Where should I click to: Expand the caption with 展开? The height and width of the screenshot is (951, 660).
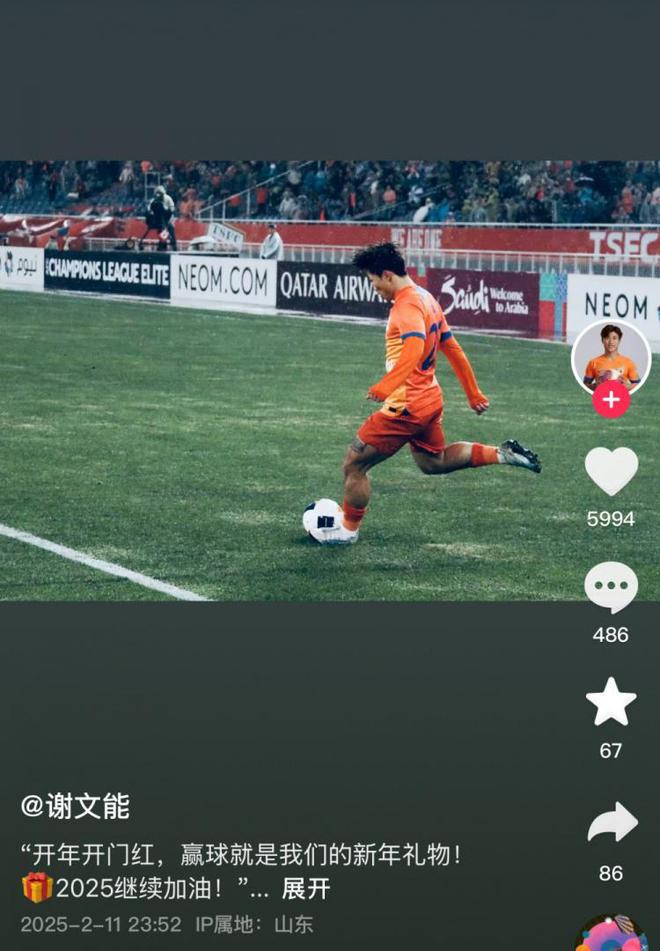305,888
